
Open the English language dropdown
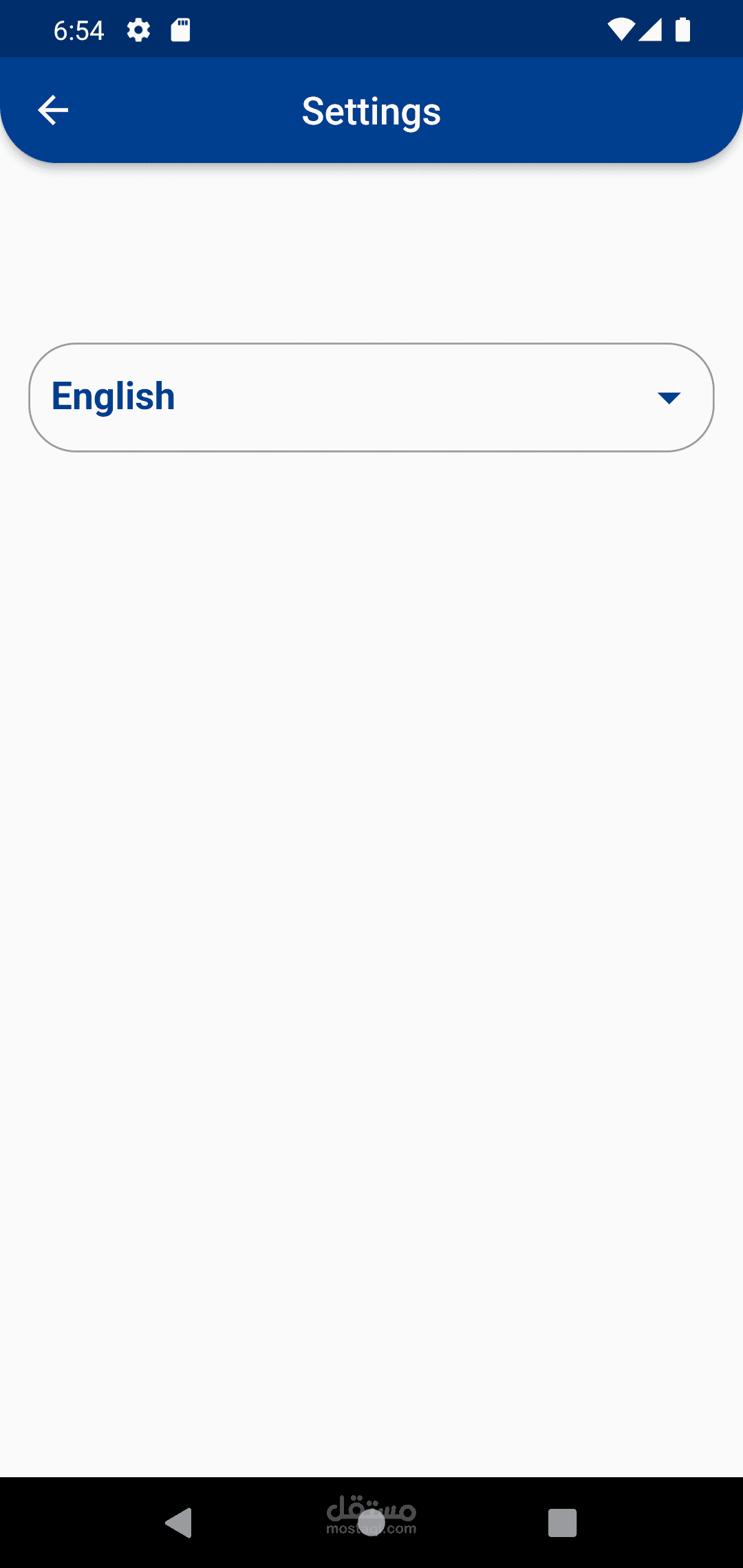(x=371, y=398)
